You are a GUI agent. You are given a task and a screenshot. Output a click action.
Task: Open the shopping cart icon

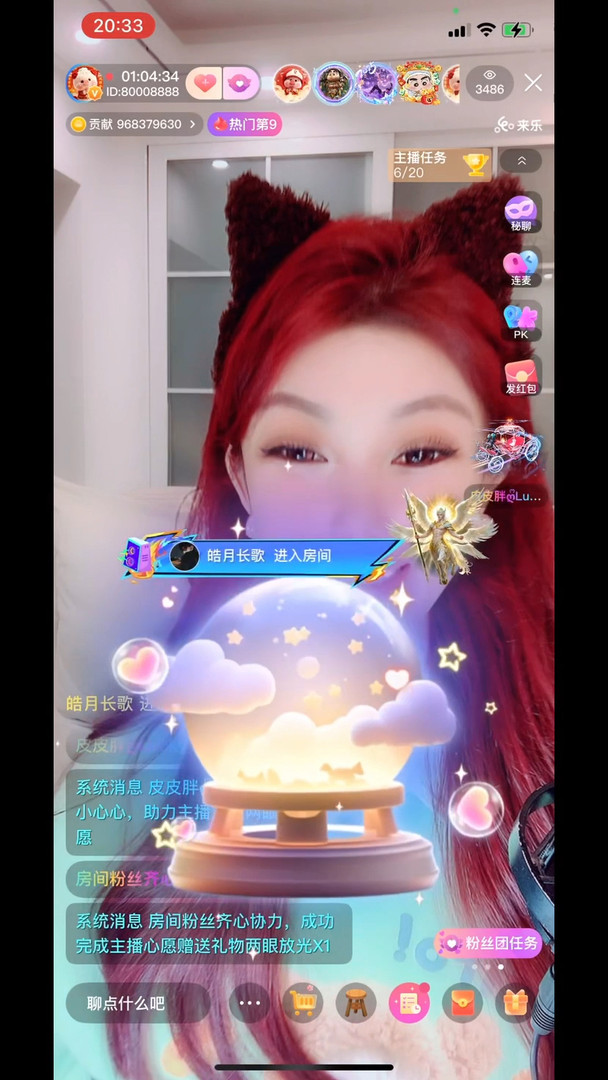pyautogui.click(x=302, y=1003)
